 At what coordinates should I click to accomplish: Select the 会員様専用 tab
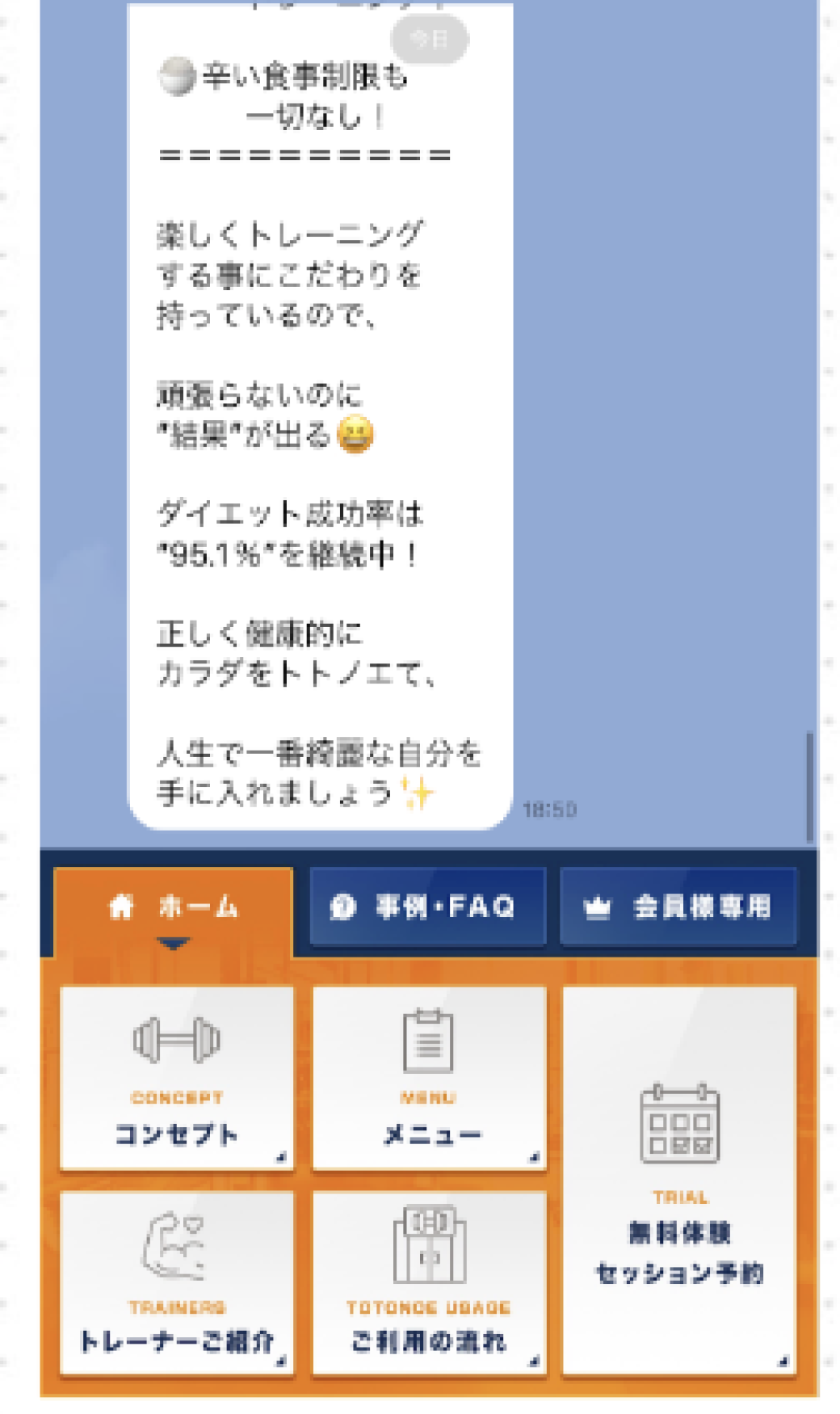[678, 907]
